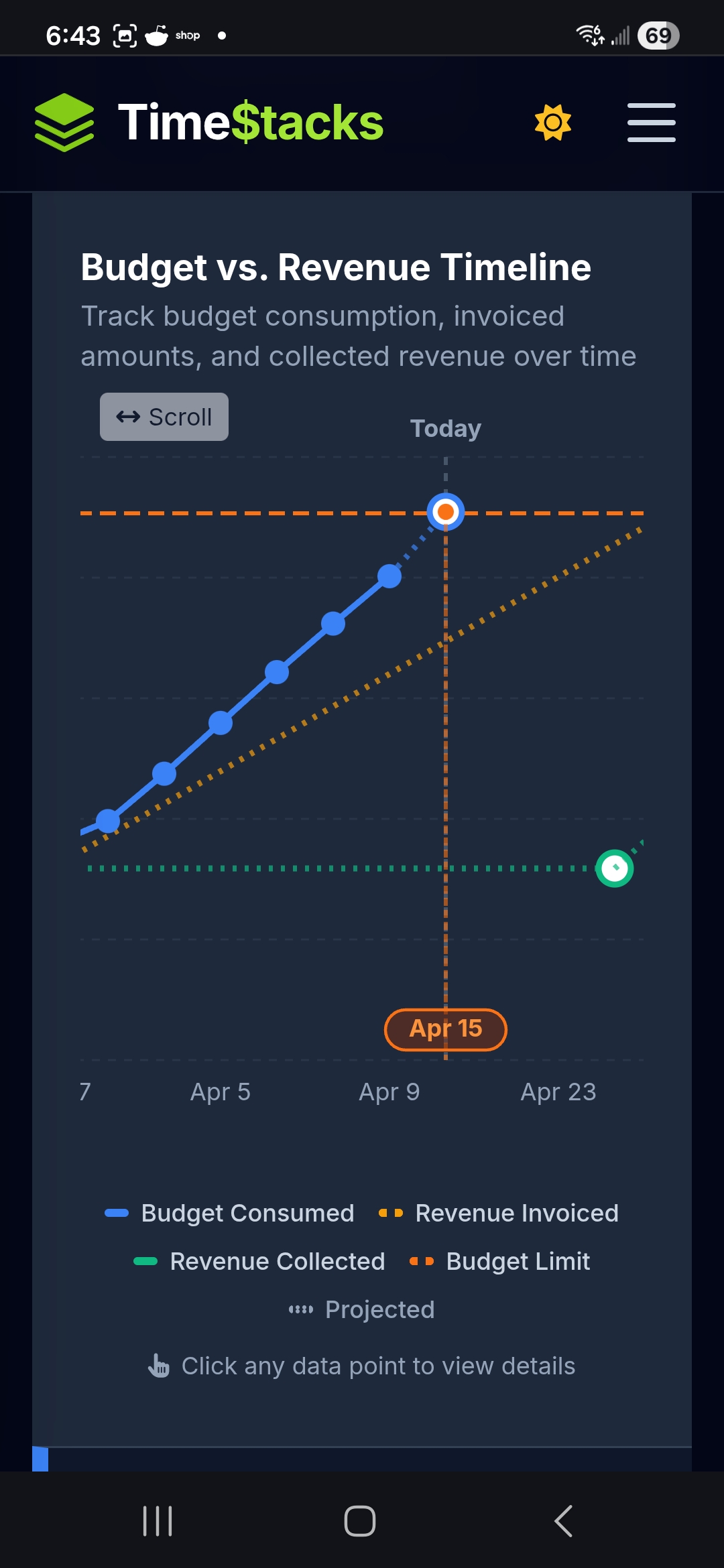The height and width of the screenshot is (1568, 724).
Task: Click the Scroll indicator with arrows icon
Action: [x=163, y=416]
